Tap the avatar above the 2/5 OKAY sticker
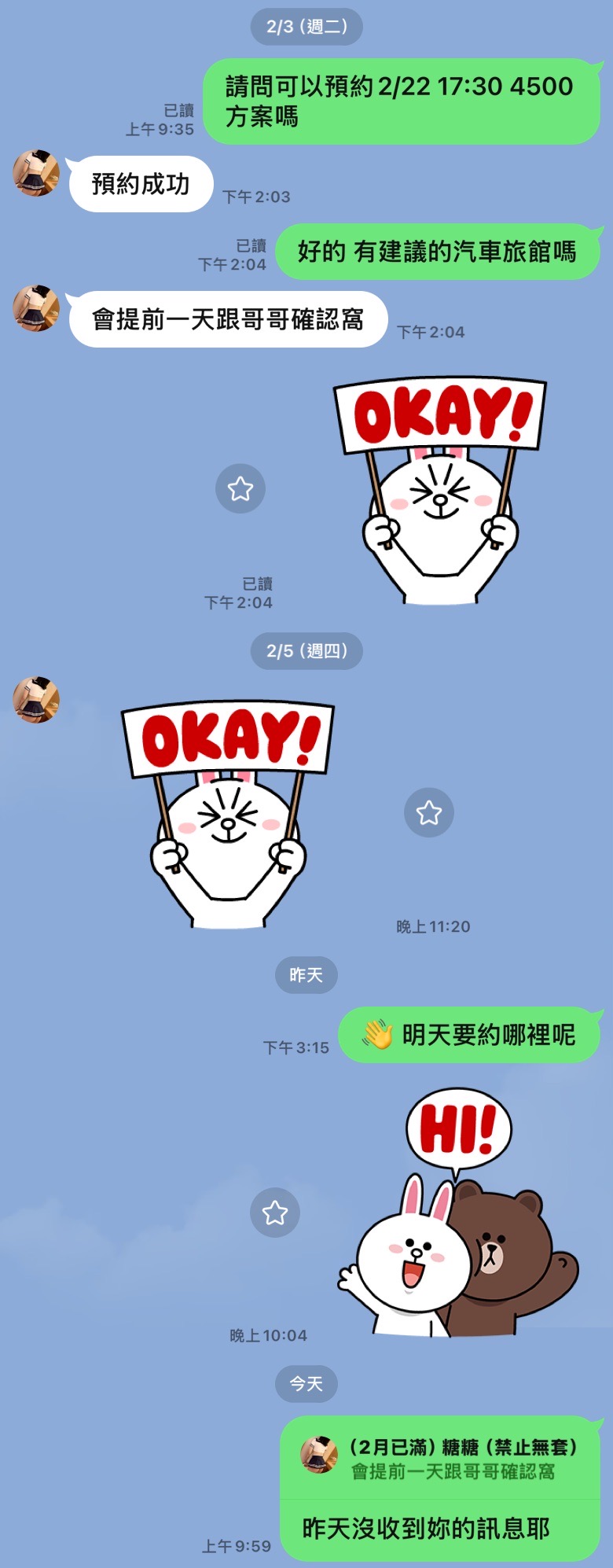The width and height of the screenshot is (613, 1568). (36, 698)
